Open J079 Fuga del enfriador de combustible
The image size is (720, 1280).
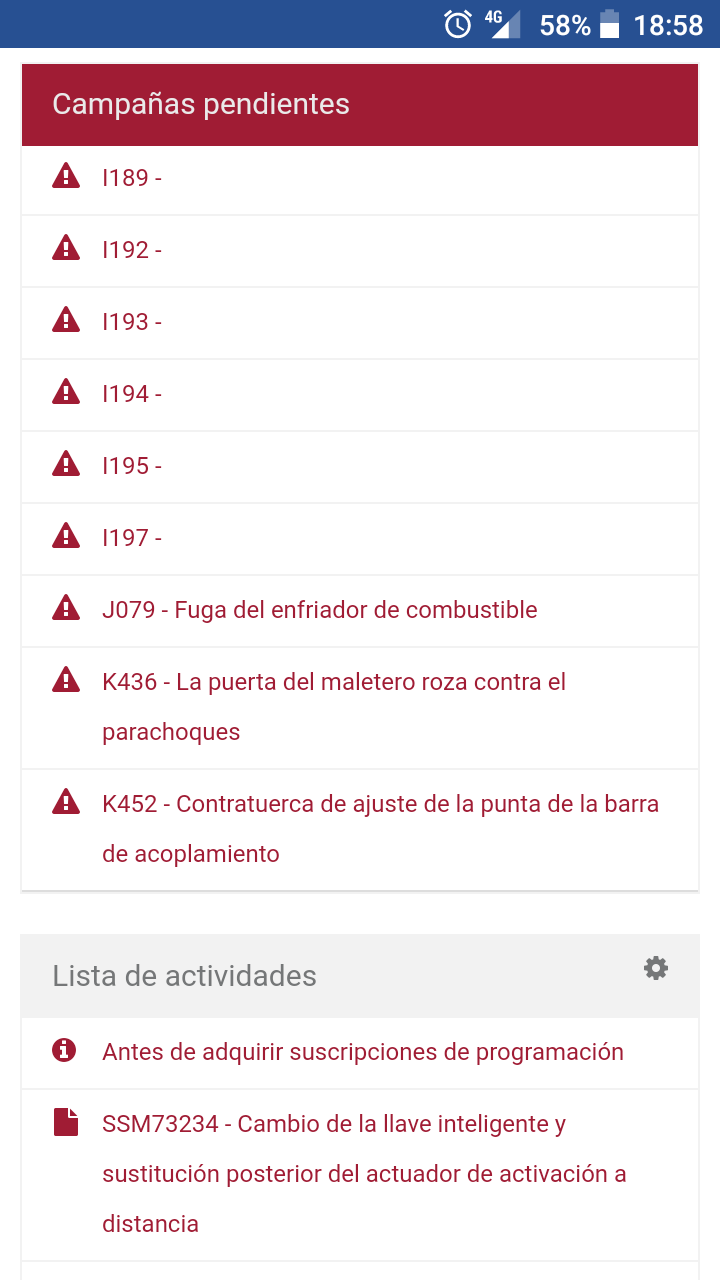pyautogui.click(x=319, y=610)
